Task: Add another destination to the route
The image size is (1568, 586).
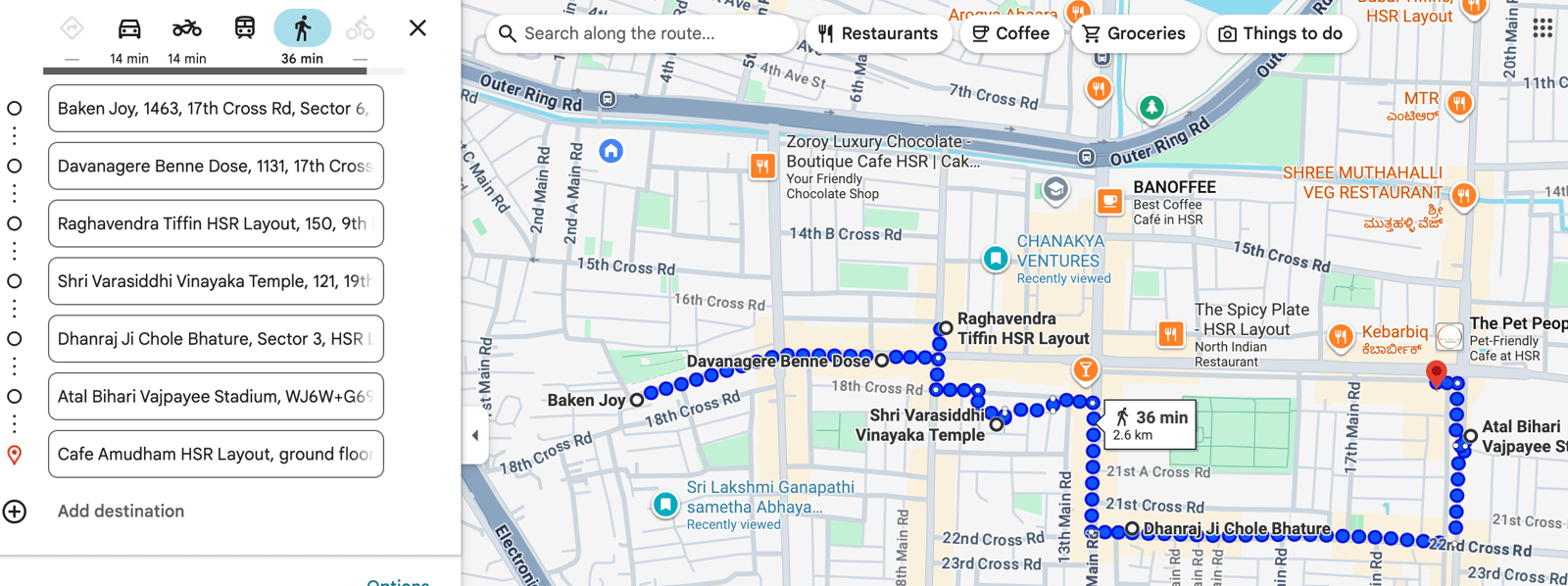Action: [x=121, y=512]
